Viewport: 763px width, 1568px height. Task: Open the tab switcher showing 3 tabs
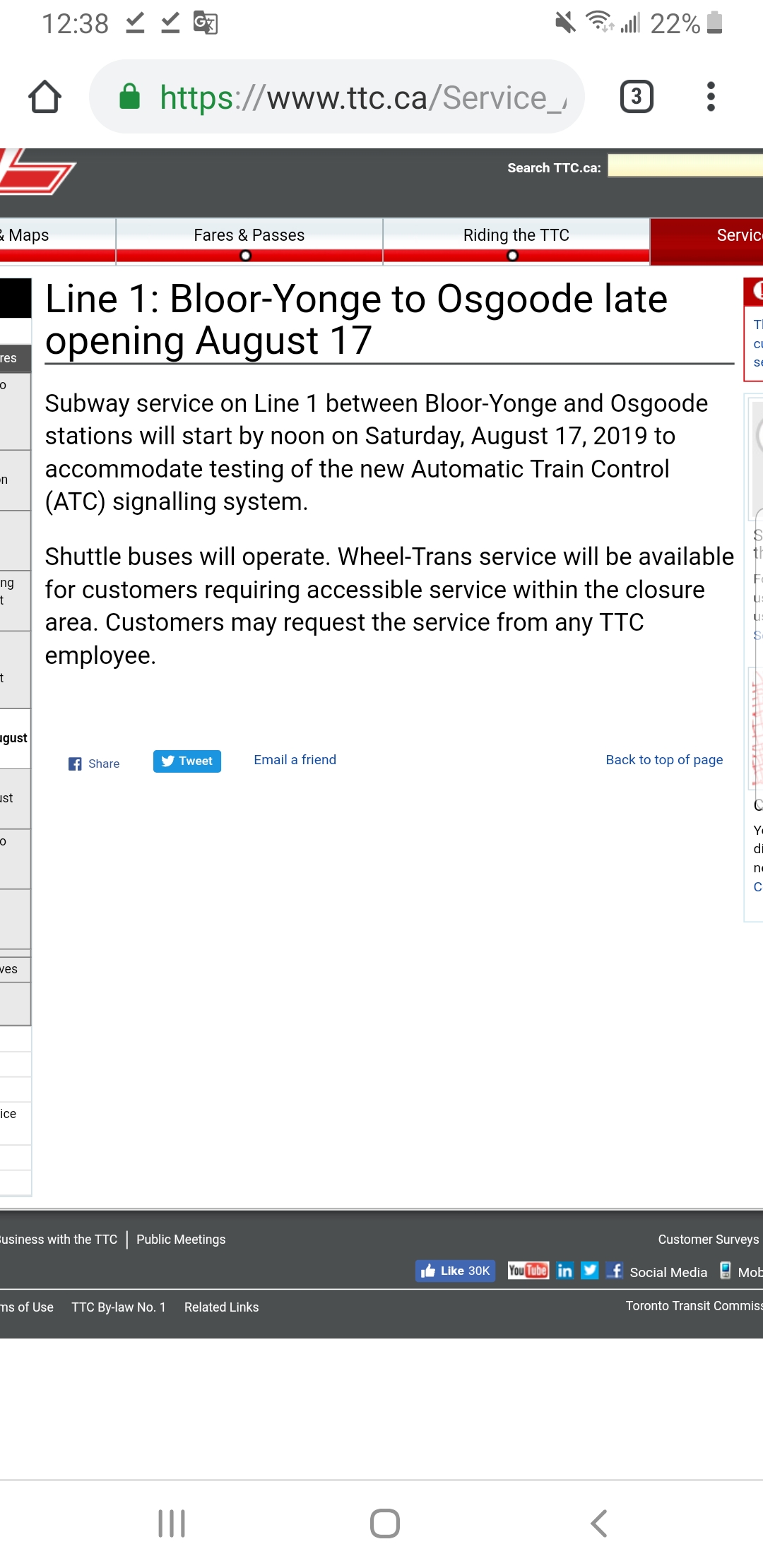click(x=635, y=96)
